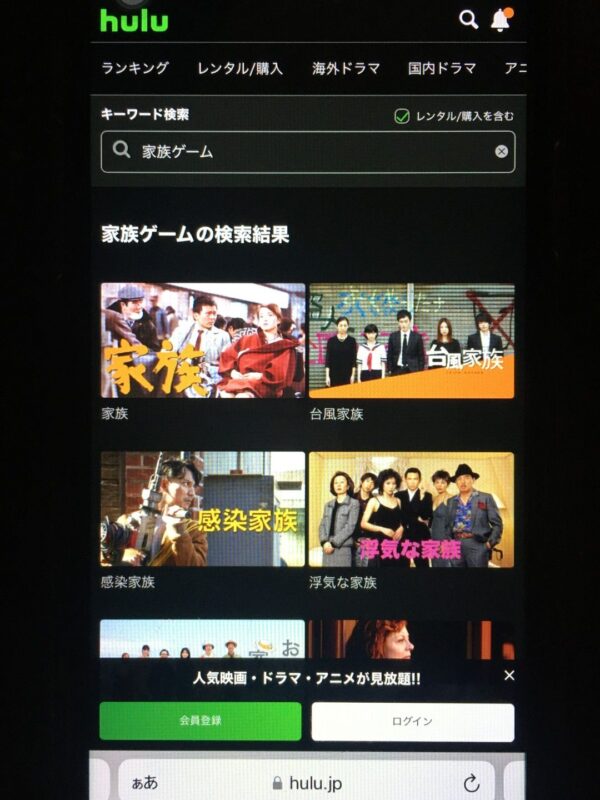The width and height of the screenshot is (600, 800).
Task: Open the search magnifier icon
Action: 468,19
